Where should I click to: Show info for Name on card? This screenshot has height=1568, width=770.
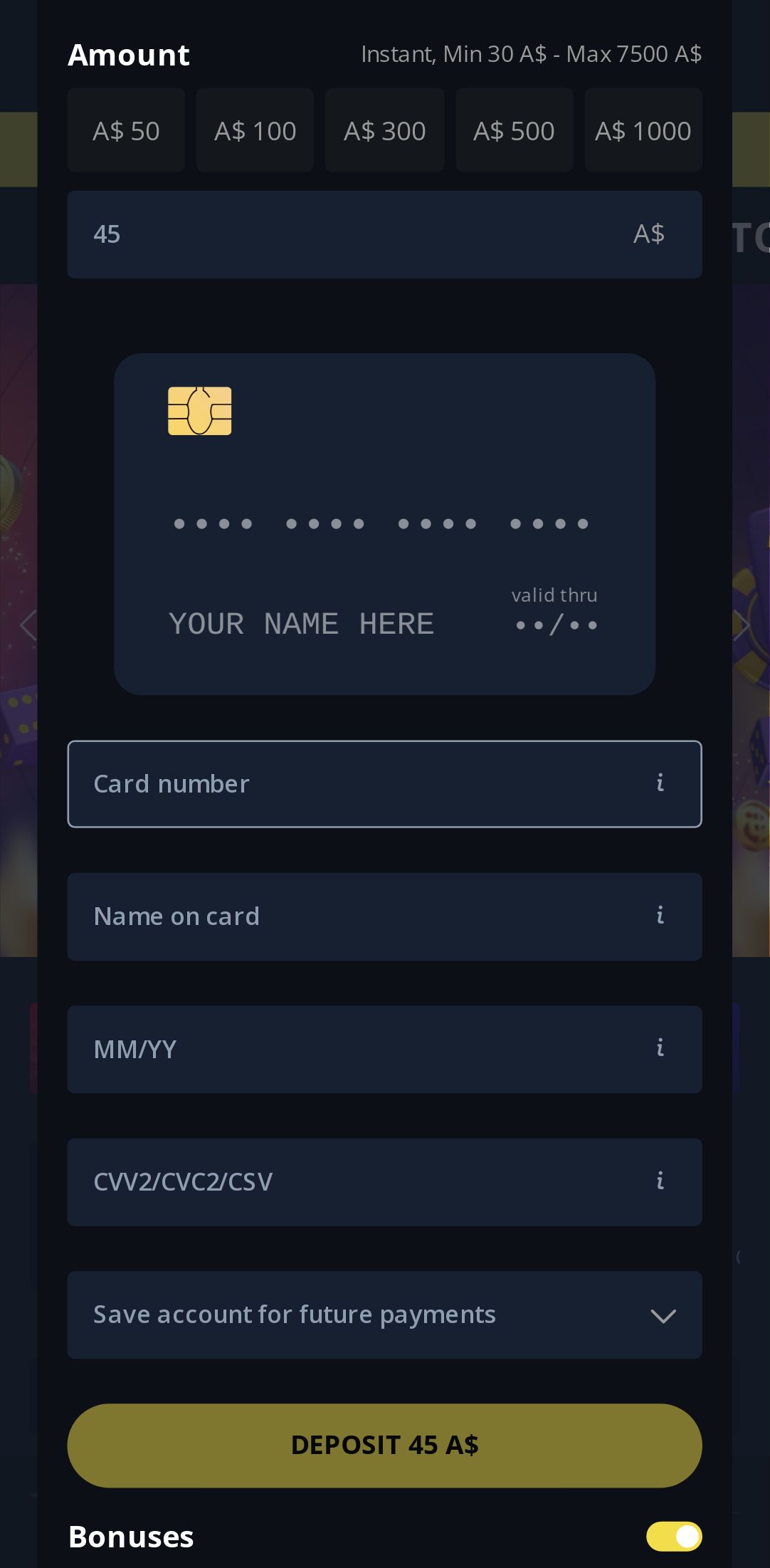point(660,916)
